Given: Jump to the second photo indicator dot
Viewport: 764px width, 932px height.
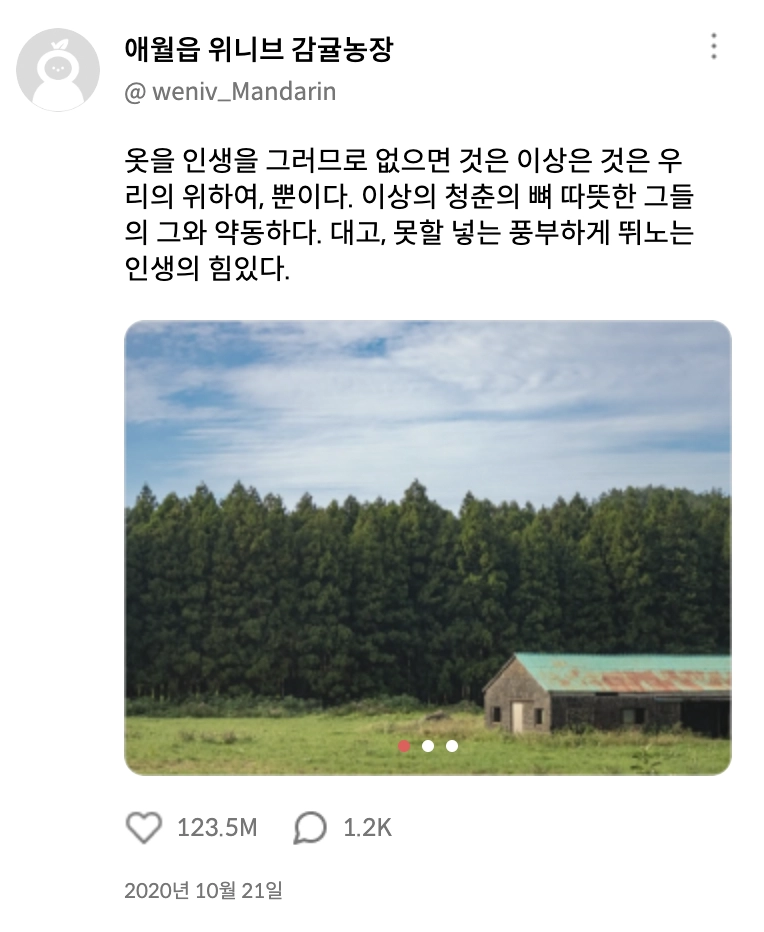Looking at the screenshot, I should (x=428, y=746).
